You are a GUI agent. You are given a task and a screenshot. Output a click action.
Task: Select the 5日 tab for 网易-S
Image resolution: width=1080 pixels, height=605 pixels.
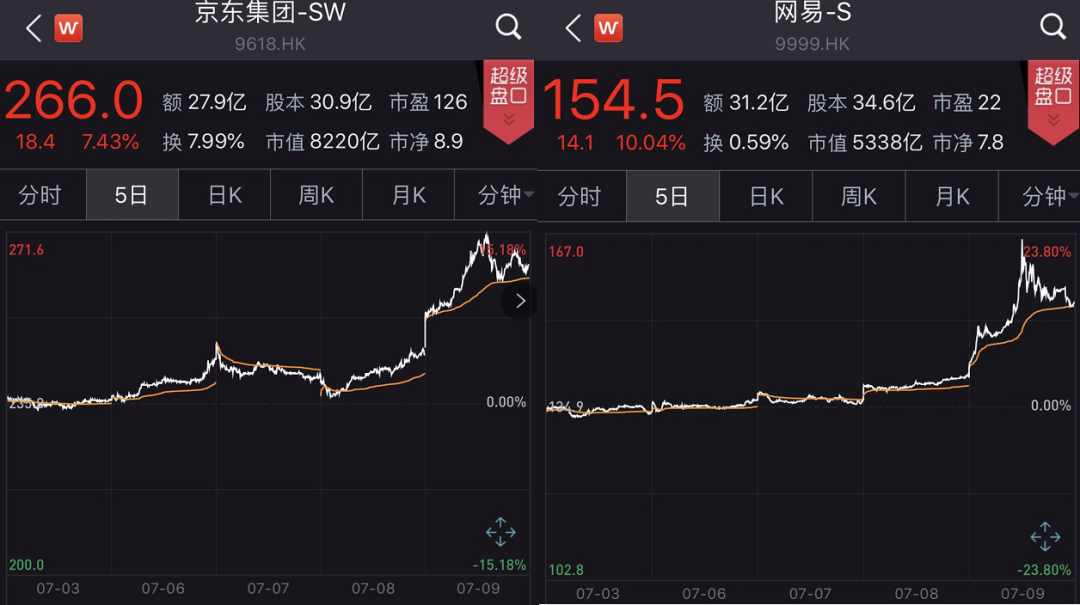672,196
